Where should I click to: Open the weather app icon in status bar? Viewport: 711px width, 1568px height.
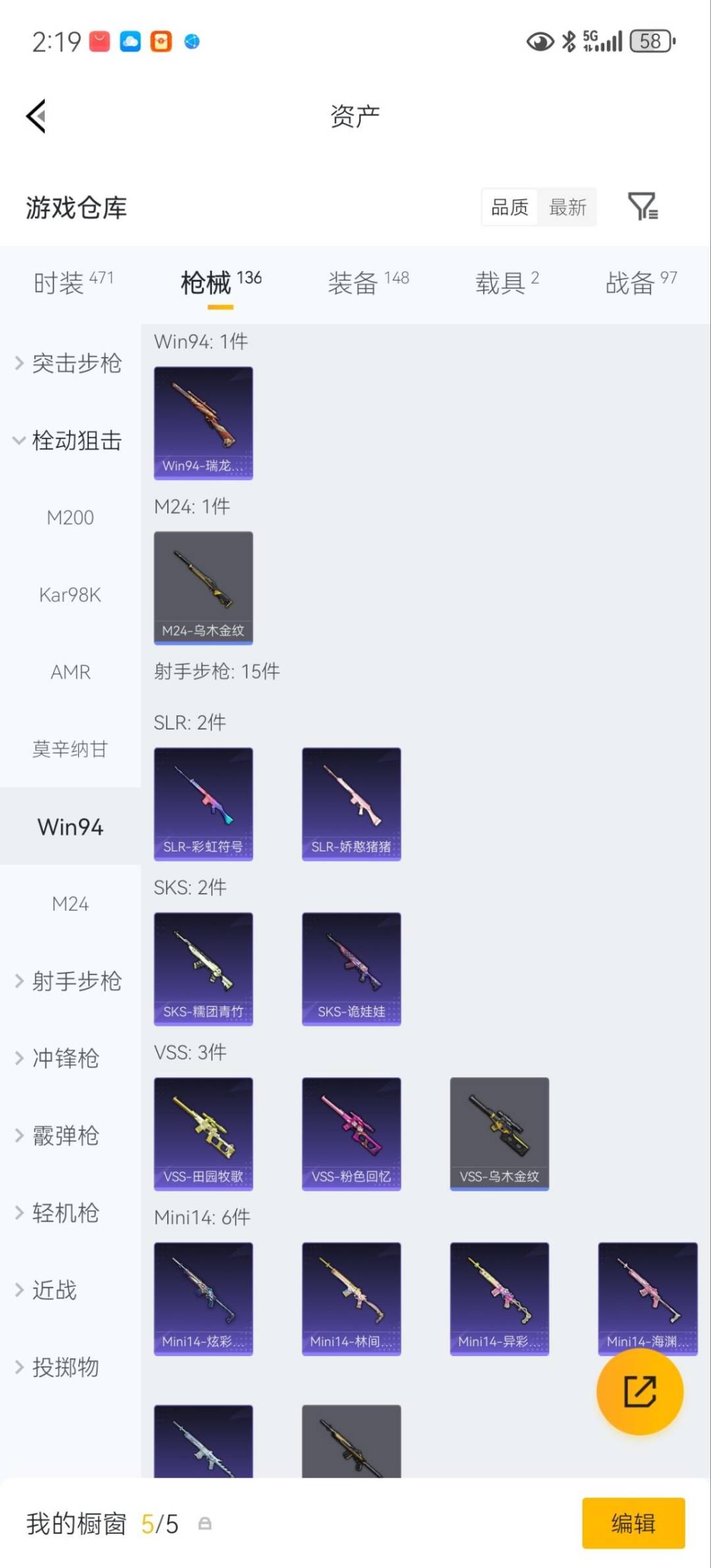(x=130, y=41)
